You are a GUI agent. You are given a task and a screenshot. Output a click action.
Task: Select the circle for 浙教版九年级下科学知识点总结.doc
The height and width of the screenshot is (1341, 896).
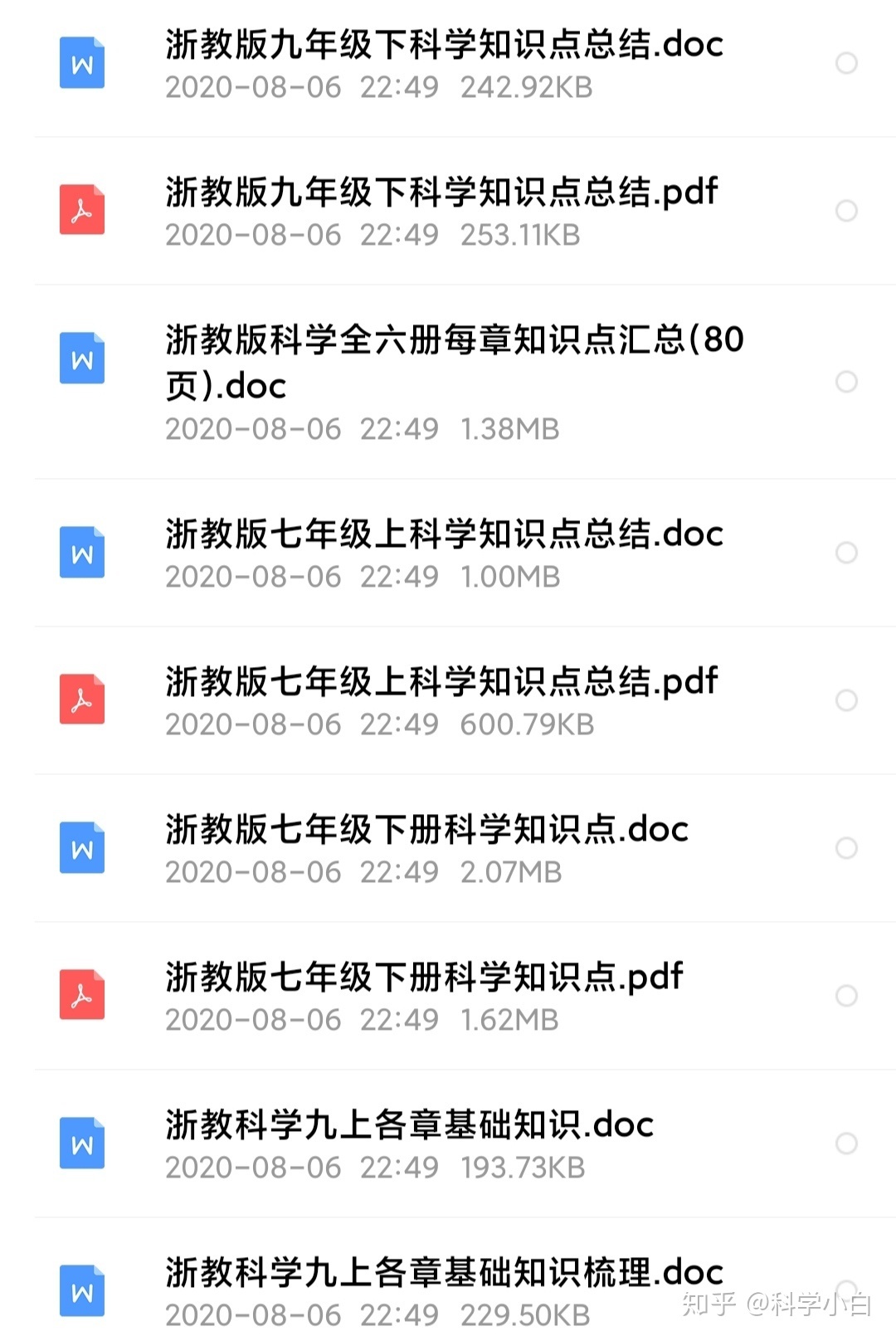[x=846, y=63]
